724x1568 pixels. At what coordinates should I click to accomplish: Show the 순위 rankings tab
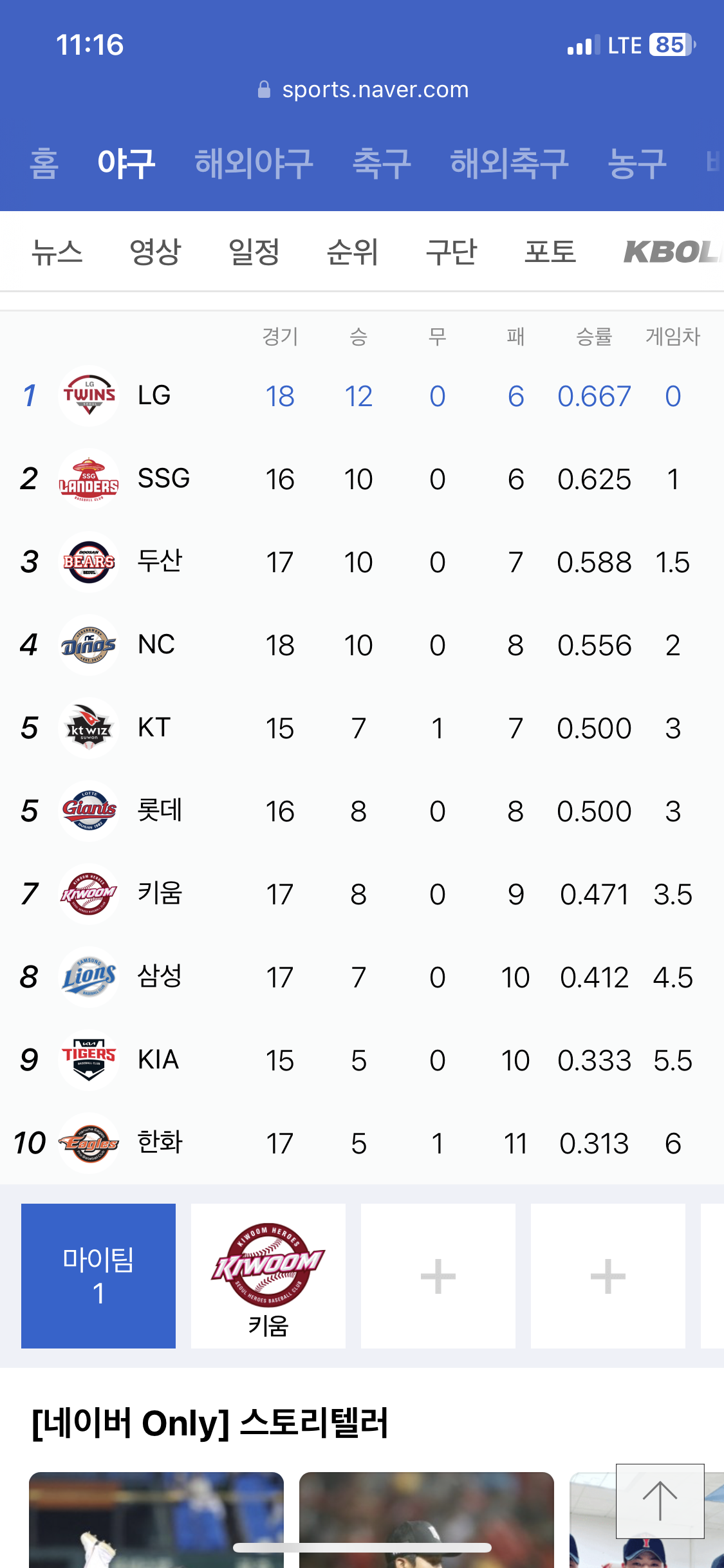[353, 252]
